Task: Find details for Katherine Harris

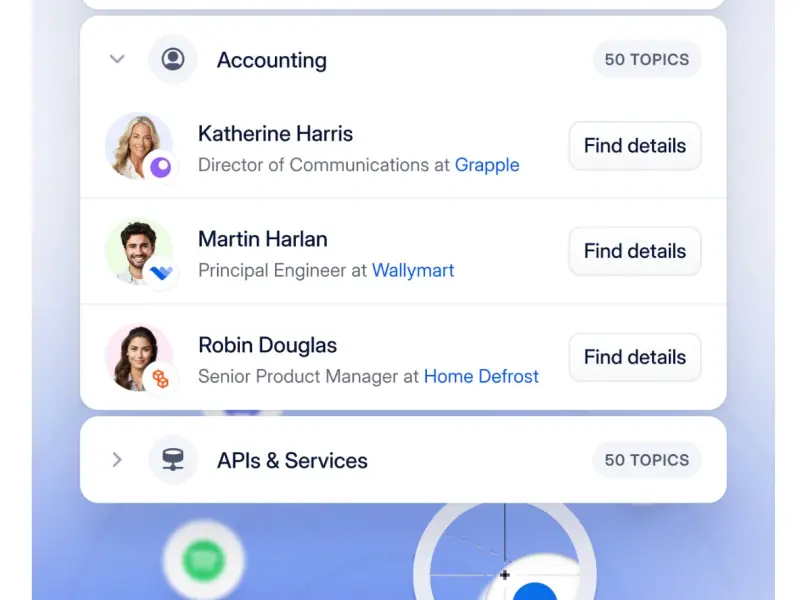Action: click(x=634, y=146)
